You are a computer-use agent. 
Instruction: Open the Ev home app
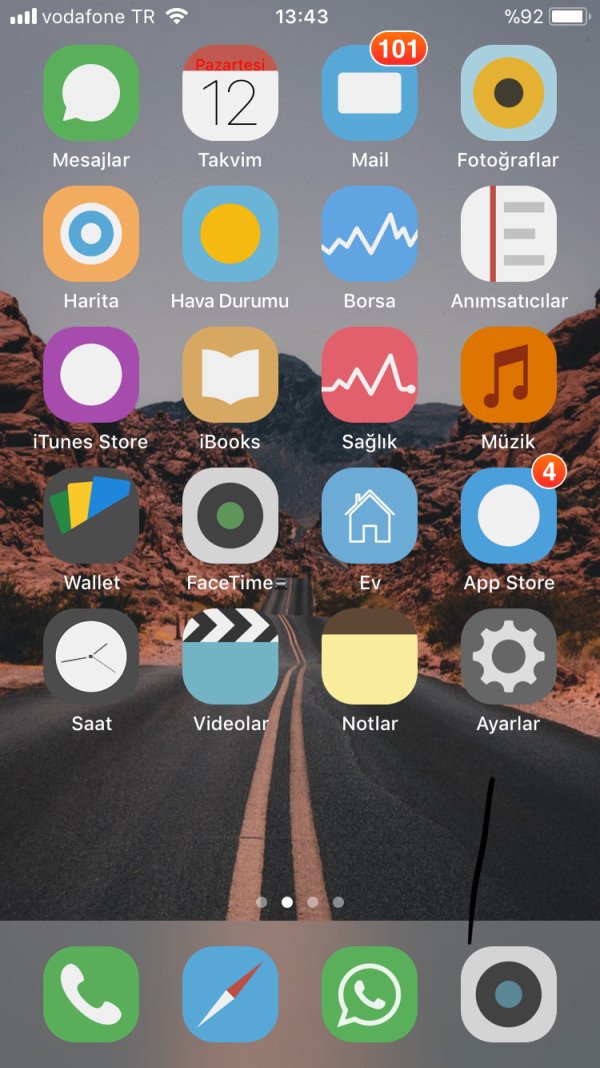pos(369,516)
